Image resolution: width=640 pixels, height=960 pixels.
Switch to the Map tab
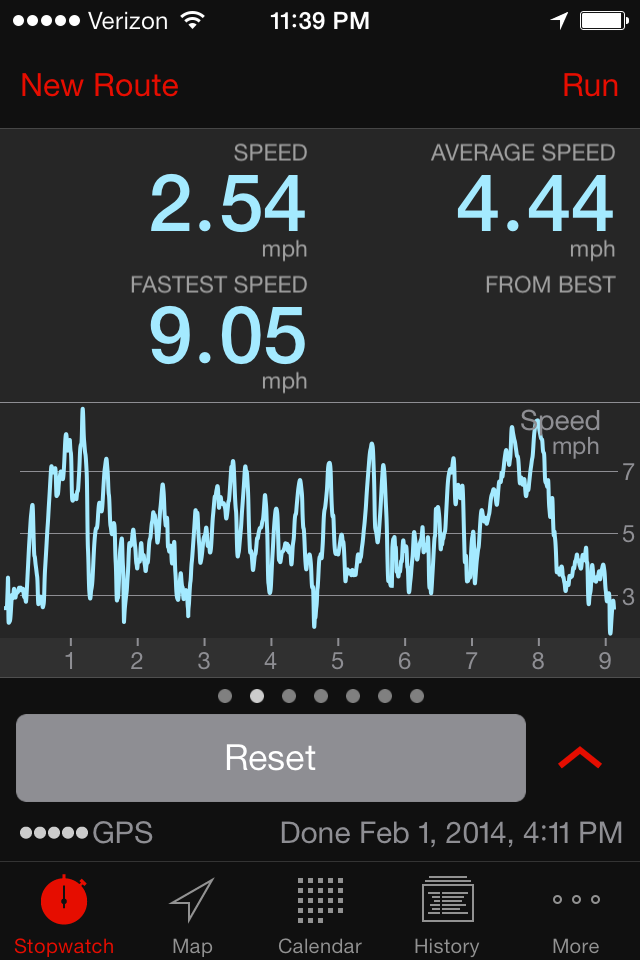click(x=192, y=915)
